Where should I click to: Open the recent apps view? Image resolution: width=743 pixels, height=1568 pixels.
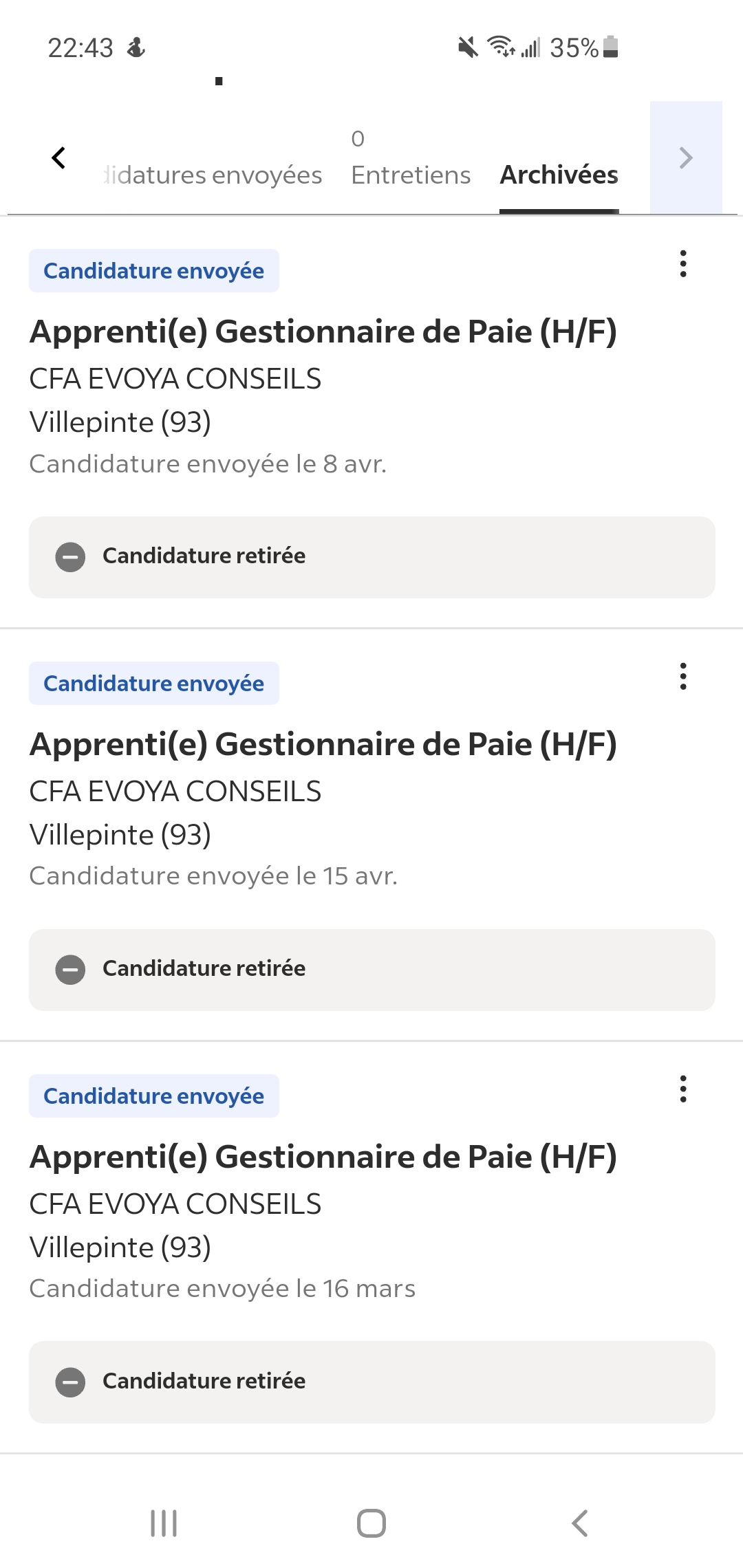pos(164,1523)
